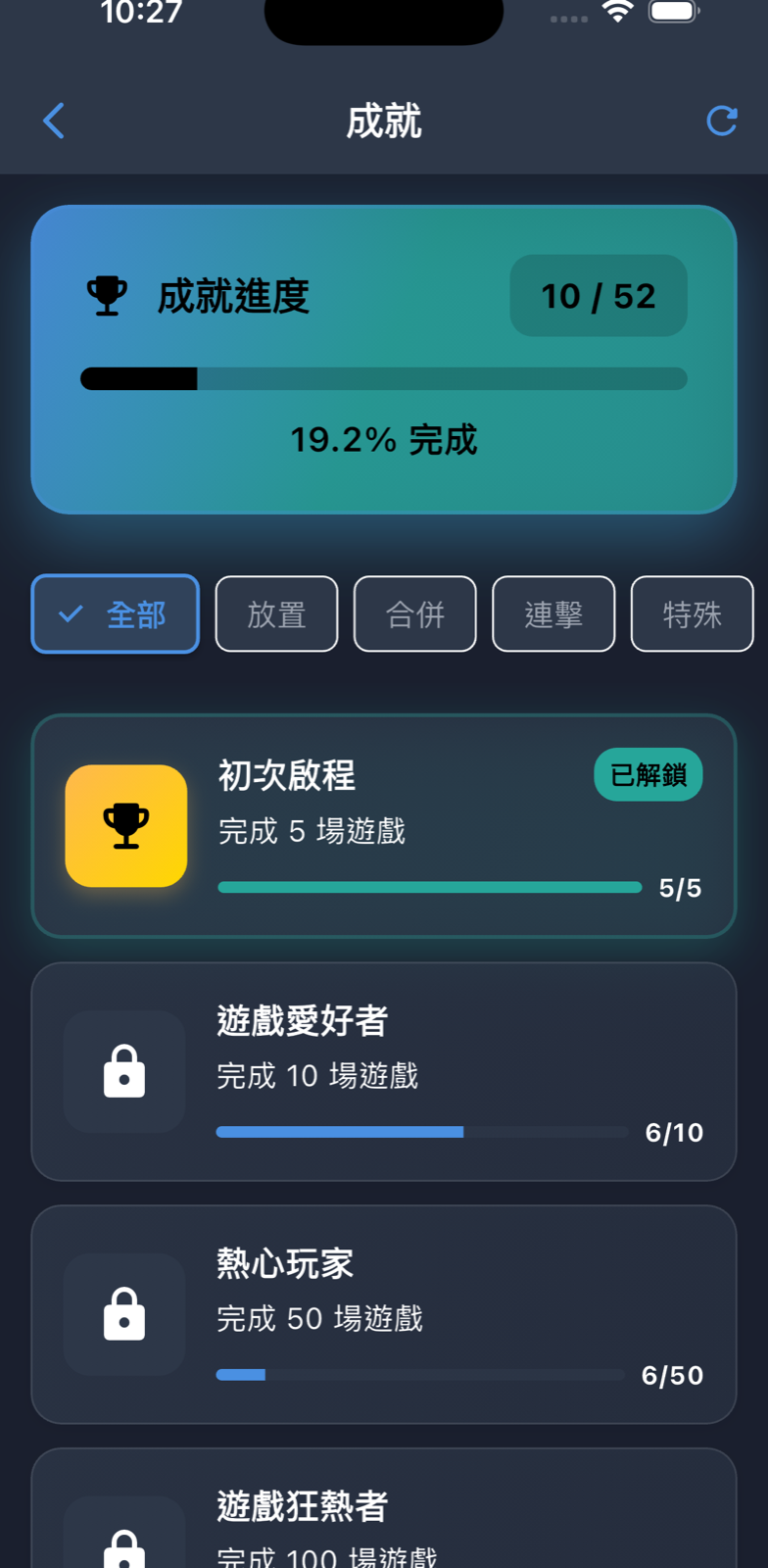The height and width of the screenshot is (1568, 768).
Task: Tap the lock icon on 熱心玩家
Action: click(124, 1313)
